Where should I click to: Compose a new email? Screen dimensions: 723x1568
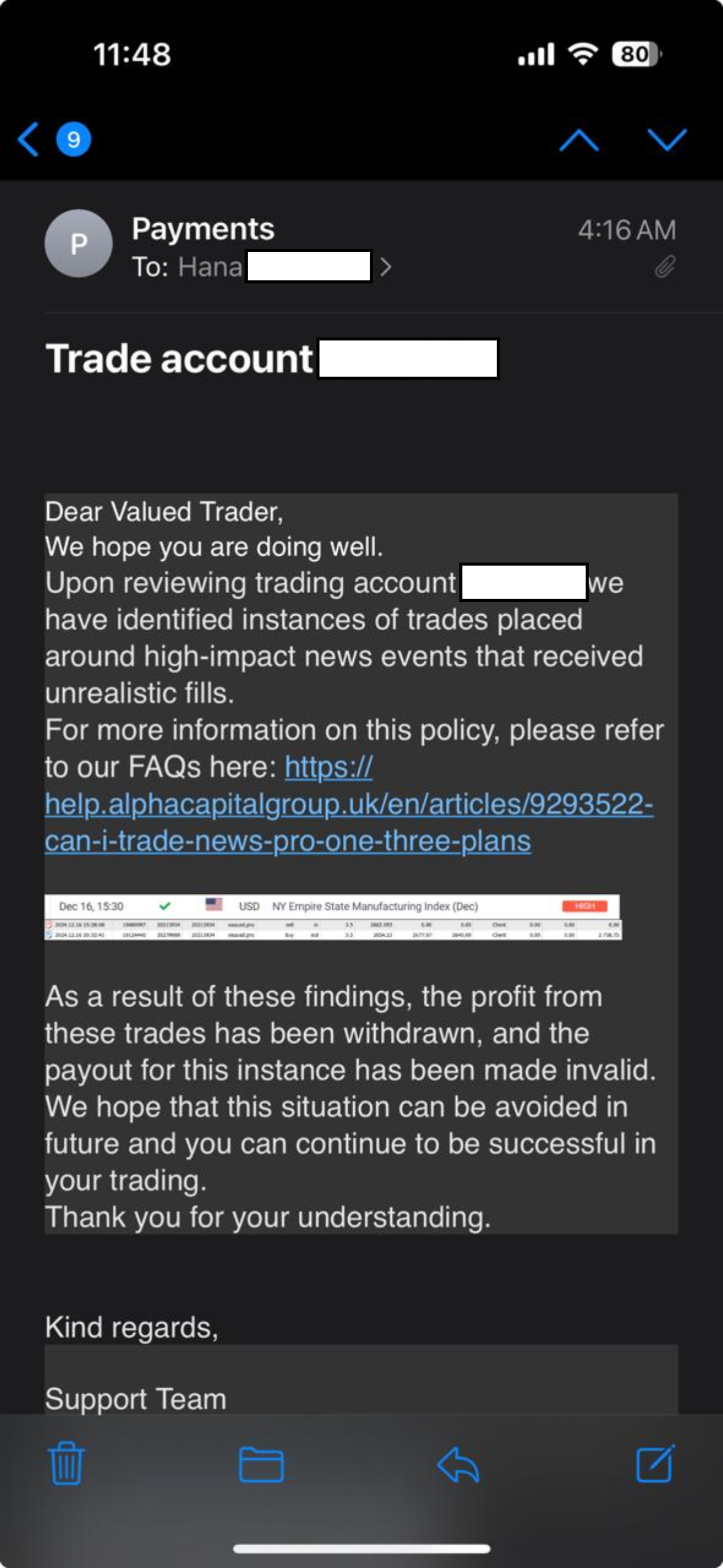click(x=655, y=1463)
